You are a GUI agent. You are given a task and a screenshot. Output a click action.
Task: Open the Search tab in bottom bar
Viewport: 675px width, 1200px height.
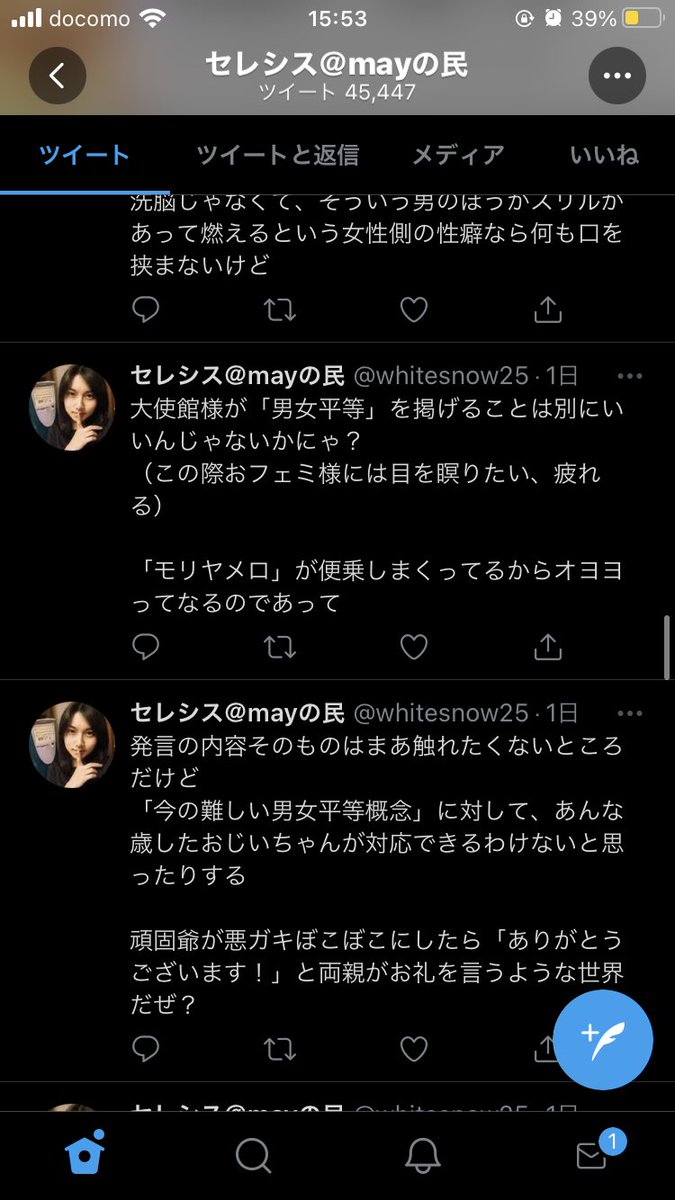(x=254, y=1156)
